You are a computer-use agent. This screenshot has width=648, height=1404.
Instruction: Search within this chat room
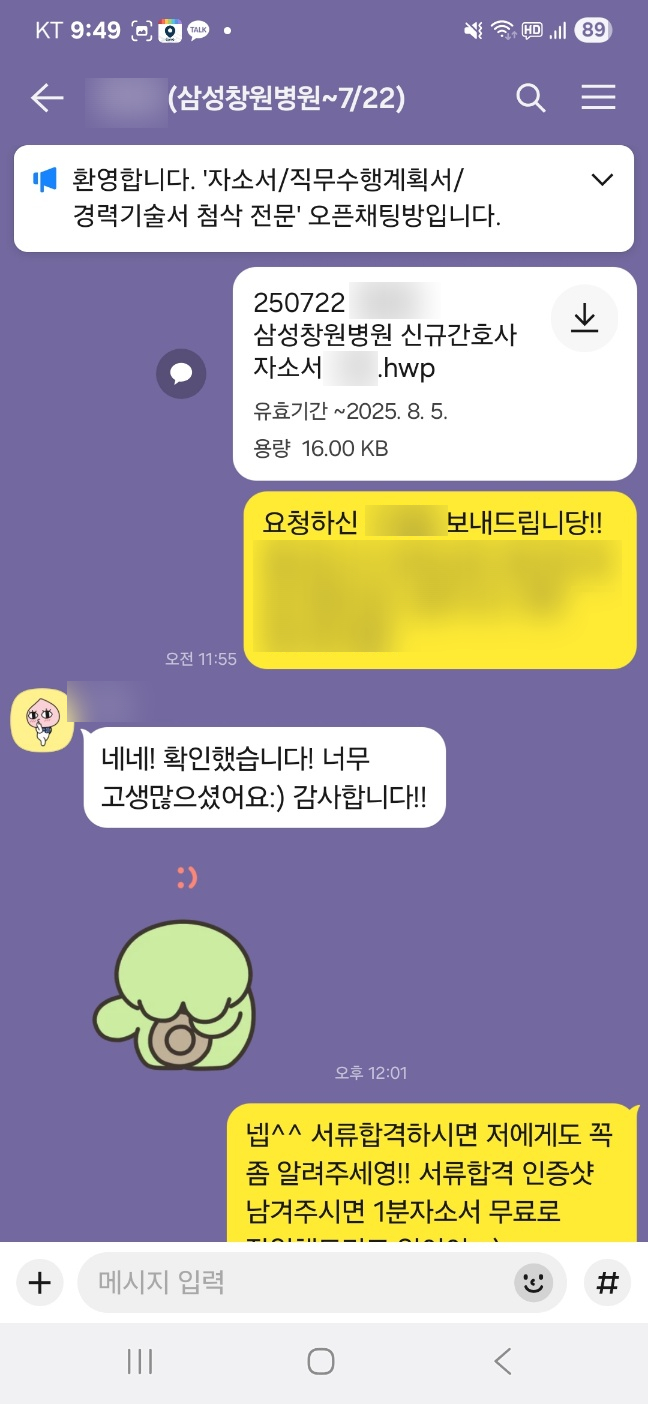[x=530, y=98]
